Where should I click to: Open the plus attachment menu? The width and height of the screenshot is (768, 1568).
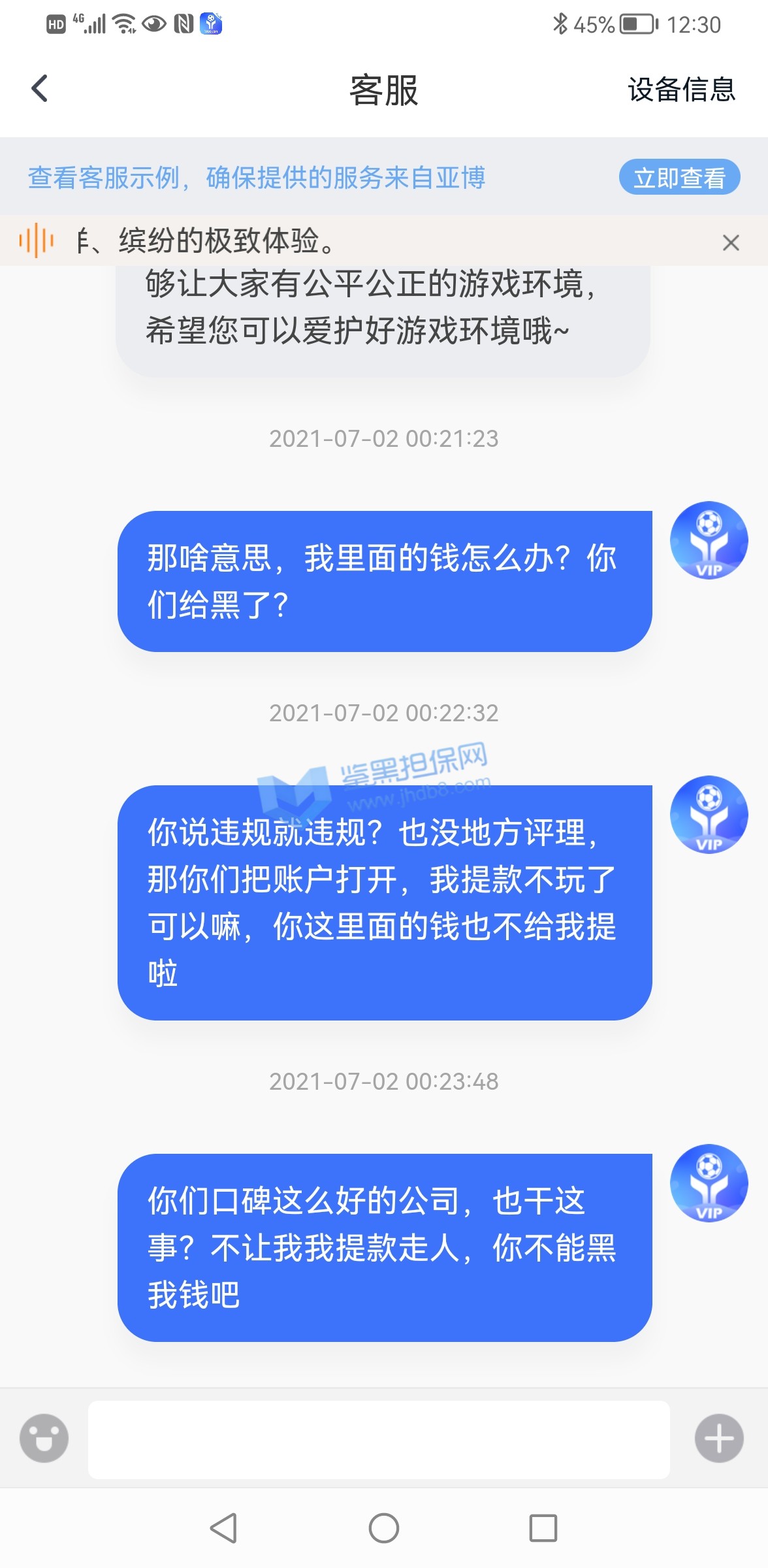pos(719,1438)
